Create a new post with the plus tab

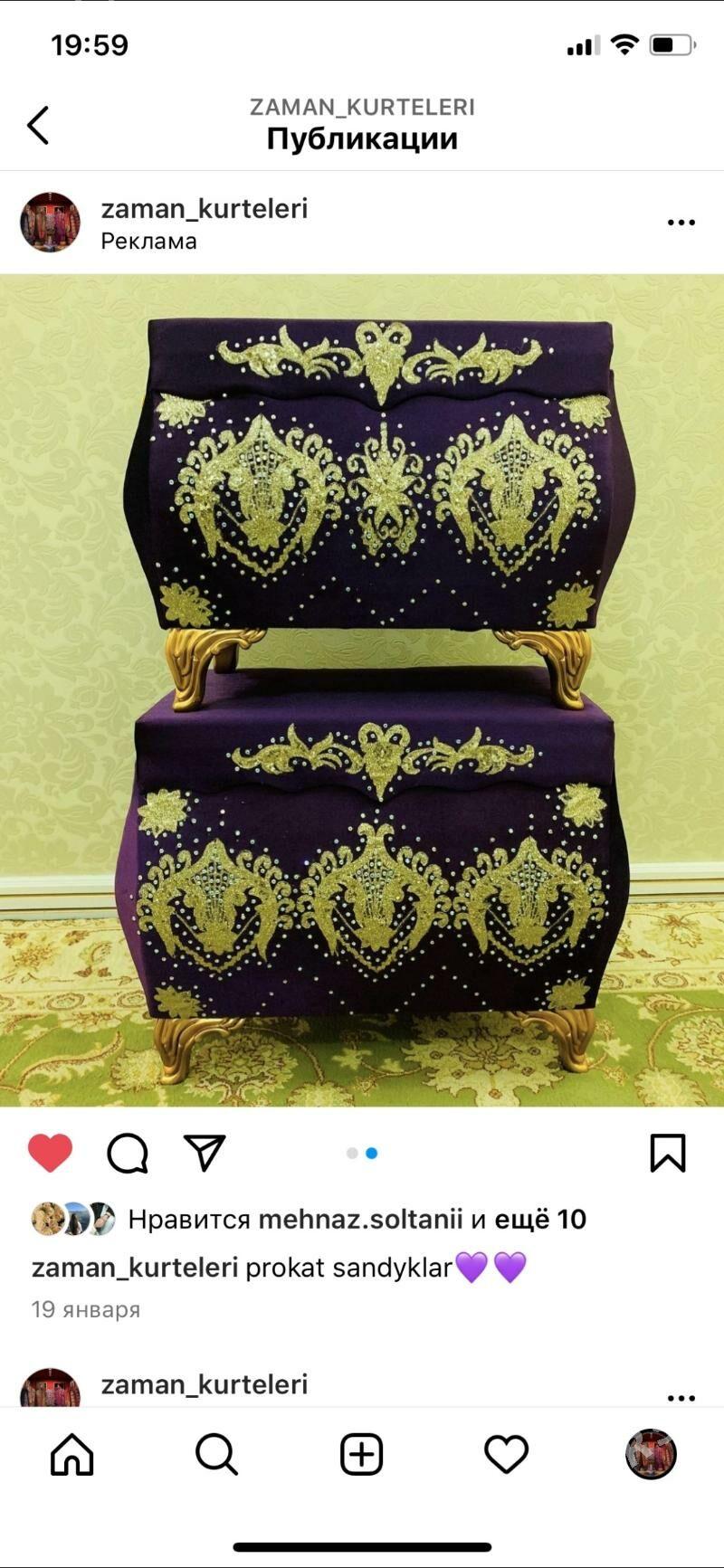[362, 1455]
